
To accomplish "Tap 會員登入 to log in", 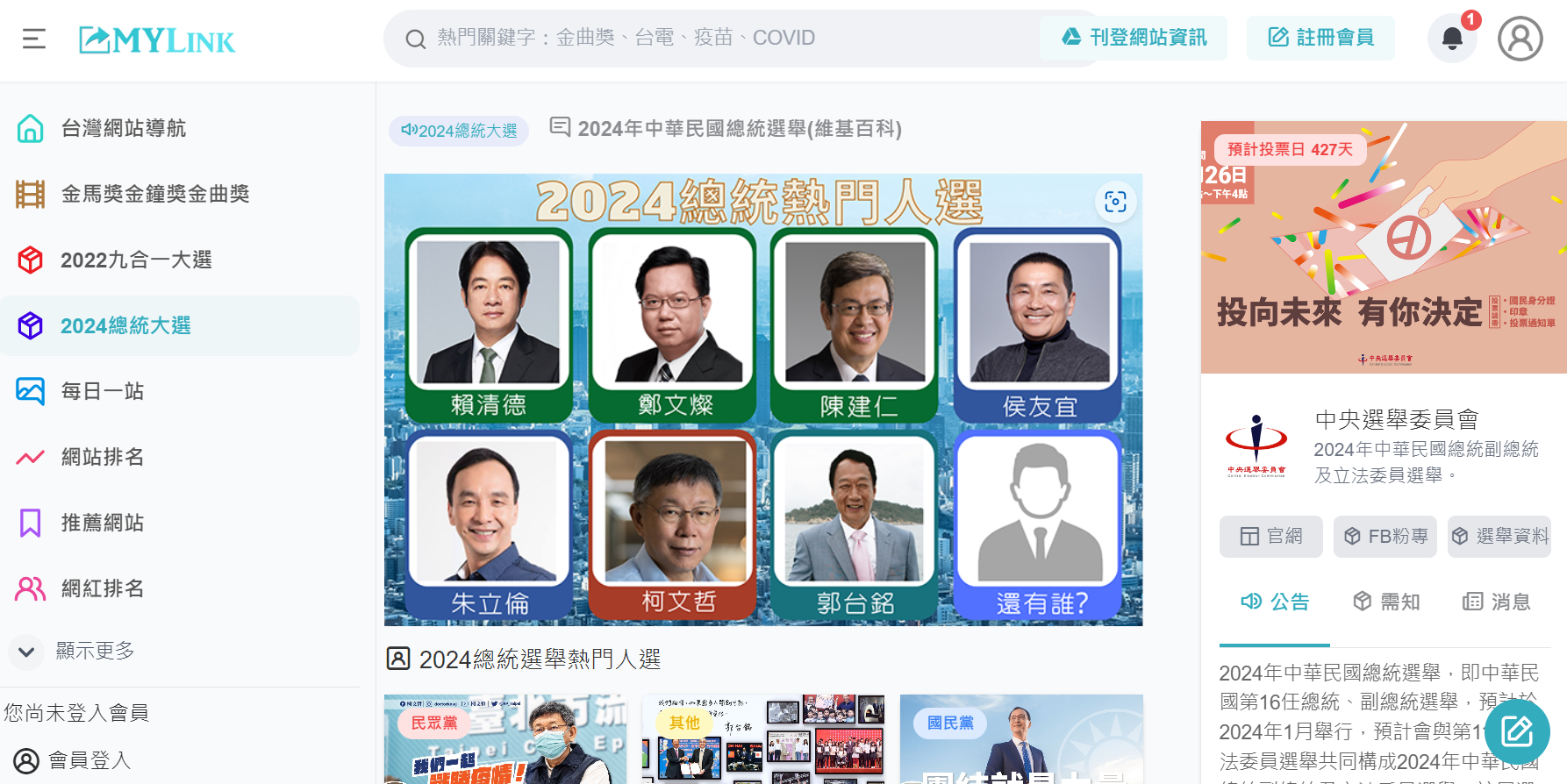I will pos(88,760).
